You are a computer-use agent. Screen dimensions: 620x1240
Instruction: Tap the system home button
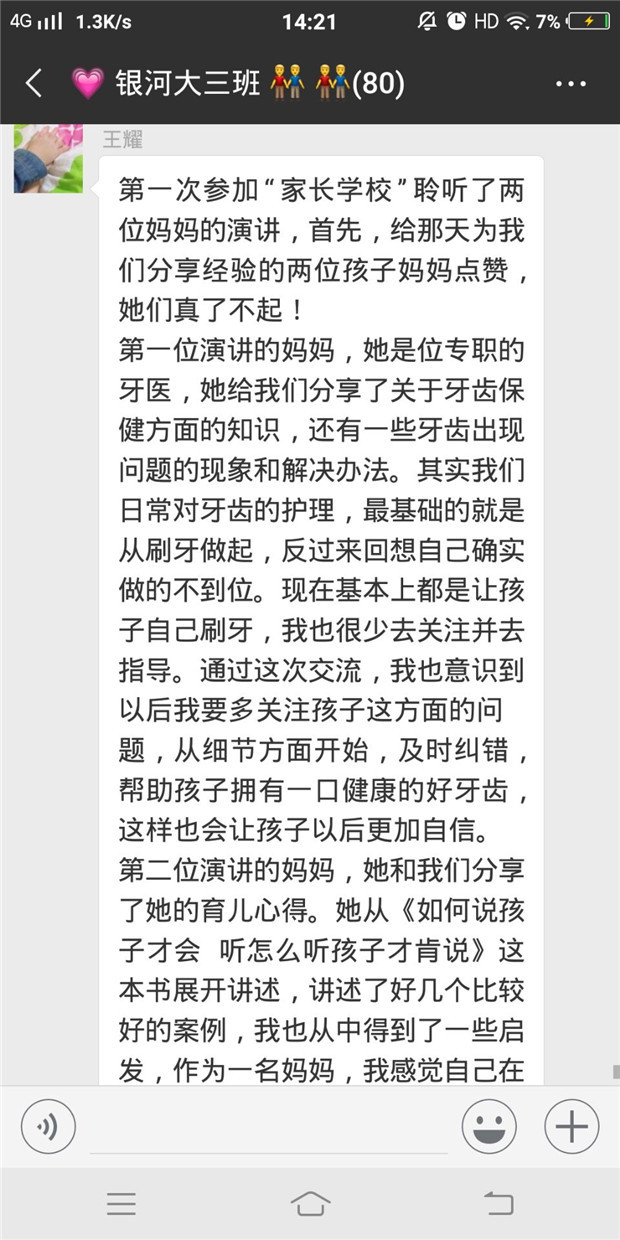pyautogui.click(x=310, y=1203)
